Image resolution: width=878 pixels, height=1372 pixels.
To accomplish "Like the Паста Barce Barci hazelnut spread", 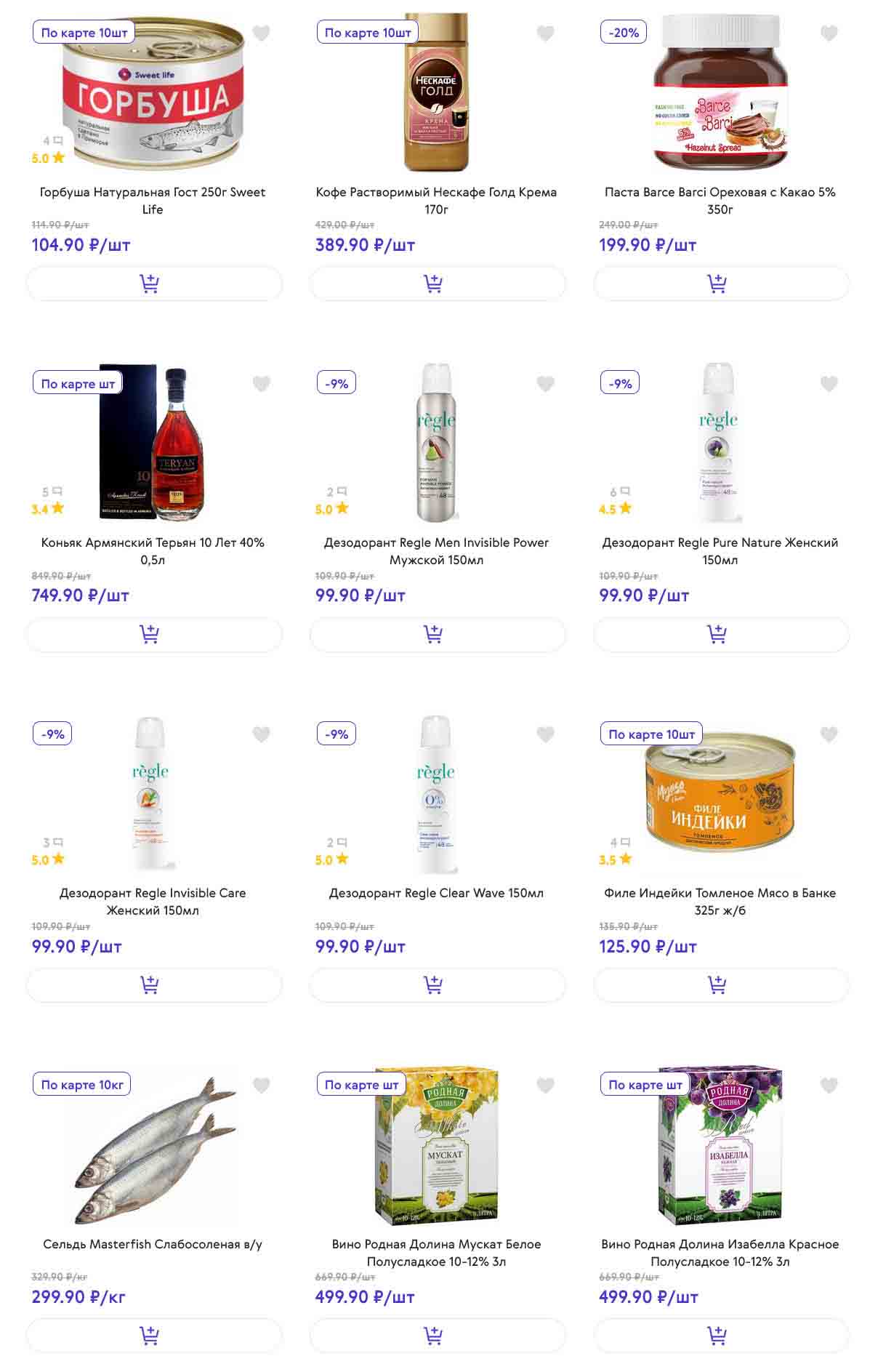I will coord(829,33).
